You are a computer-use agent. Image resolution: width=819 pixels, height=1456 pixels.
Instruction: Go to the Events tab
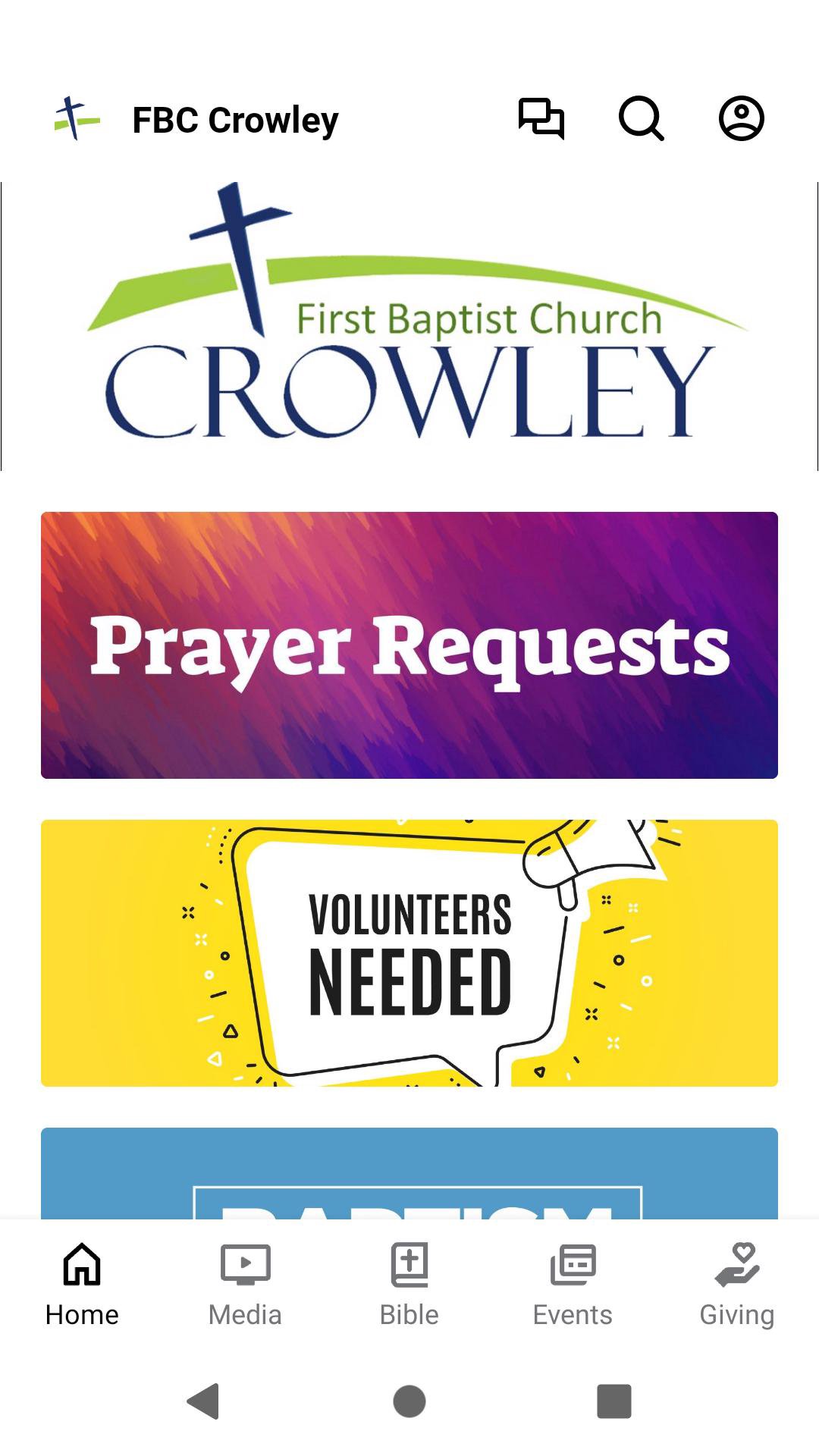[573, 1284]
